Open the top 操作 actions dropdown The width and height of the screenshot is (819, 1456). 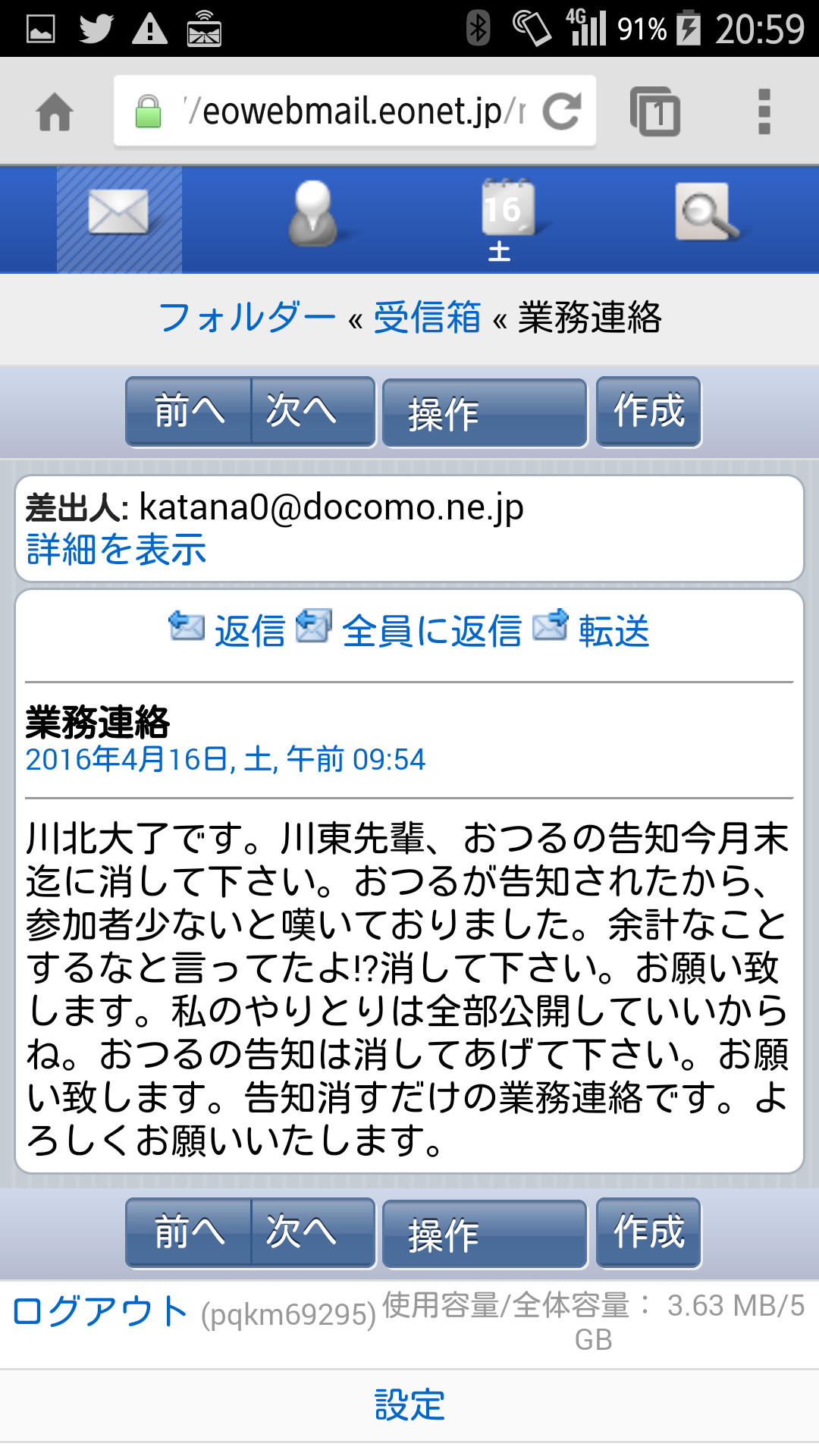pyautogui.click(x=485, y=413)
